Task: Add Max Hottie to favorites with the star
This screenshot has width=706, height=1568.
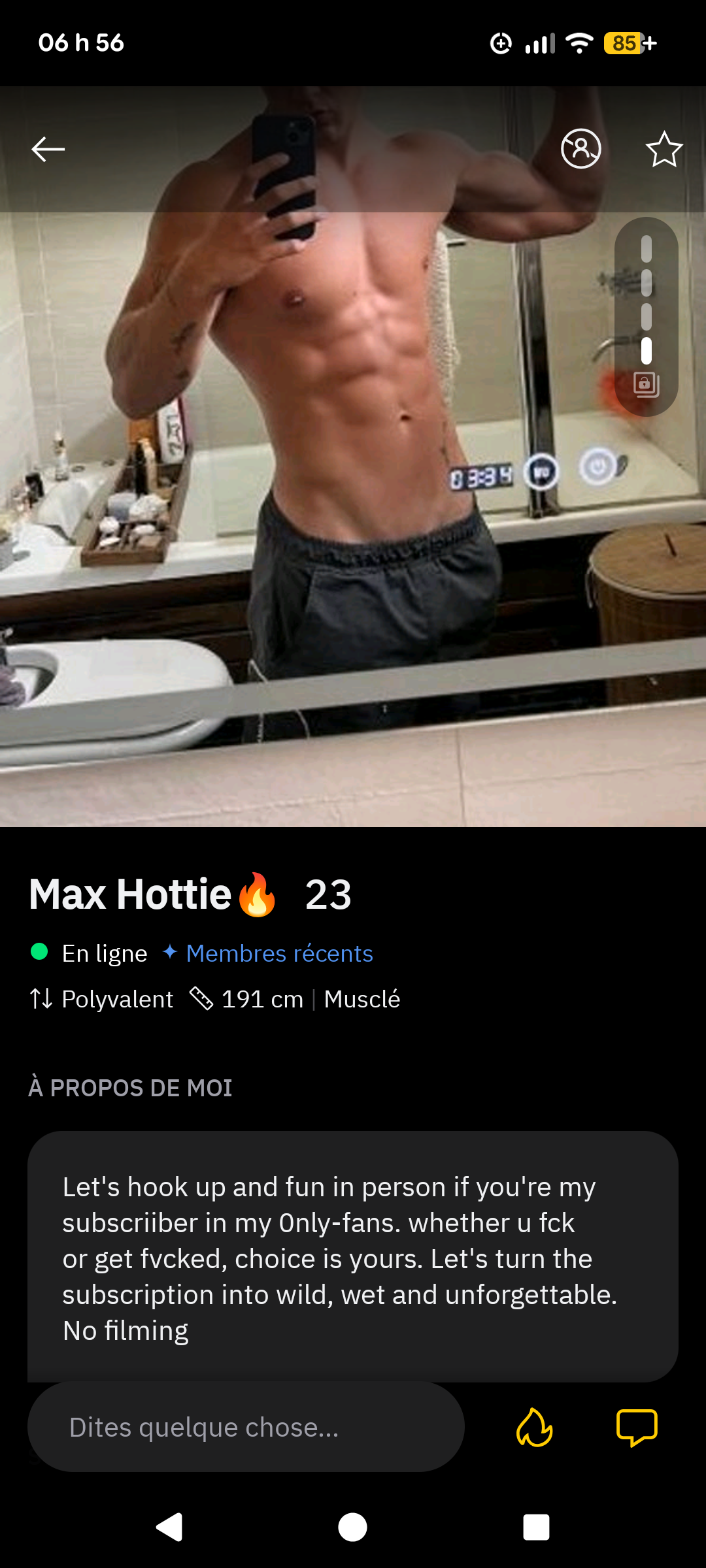Action: click(664, 149)
